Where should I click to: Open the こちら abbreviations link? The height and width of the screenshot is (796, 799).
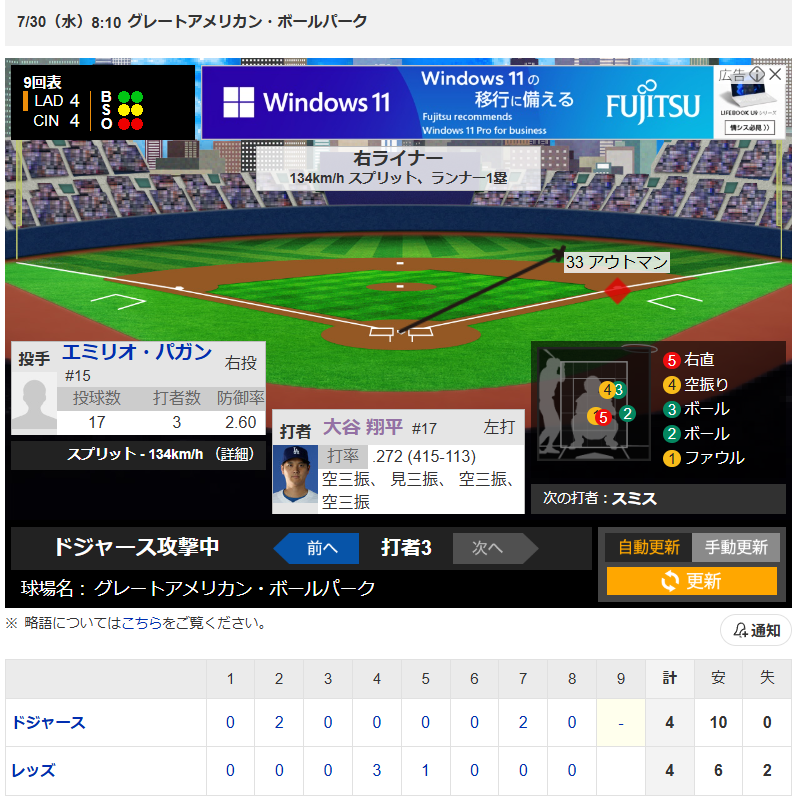[142, 623]
